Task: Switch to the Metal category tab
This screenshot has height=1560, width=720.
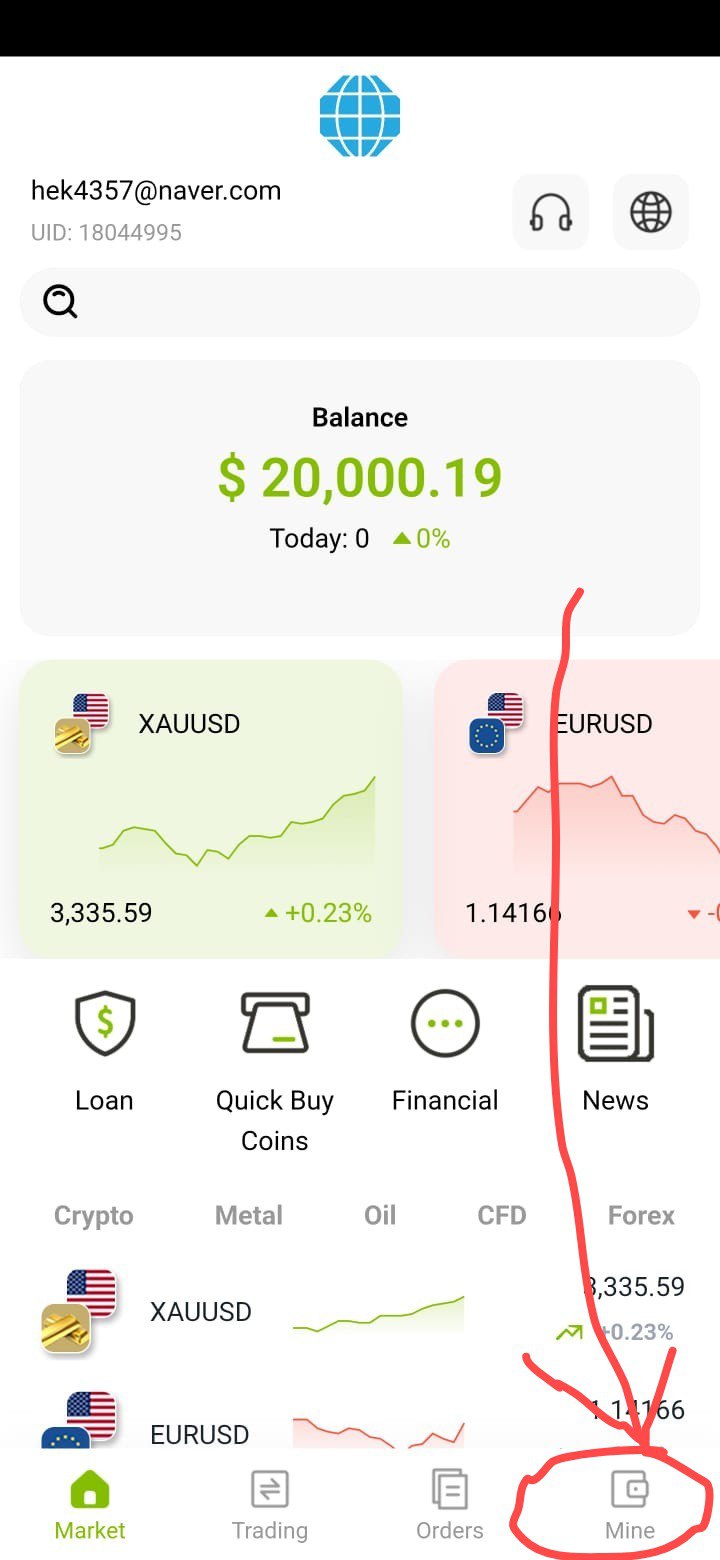Action: click(x=249, y=1215)
